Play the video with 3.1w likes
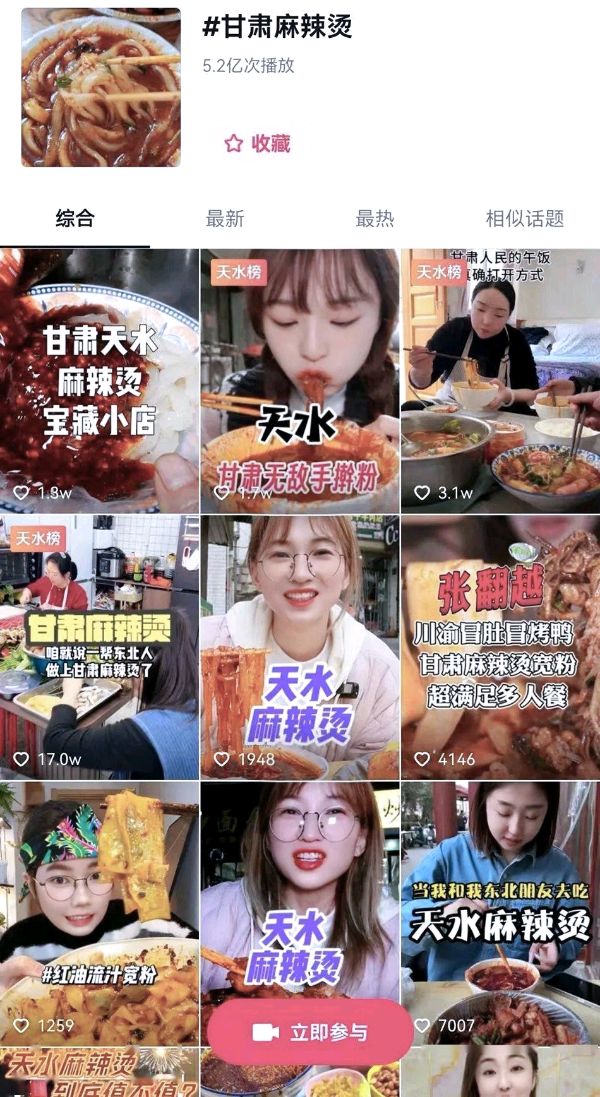600x1097 pixels. point(500,380)
